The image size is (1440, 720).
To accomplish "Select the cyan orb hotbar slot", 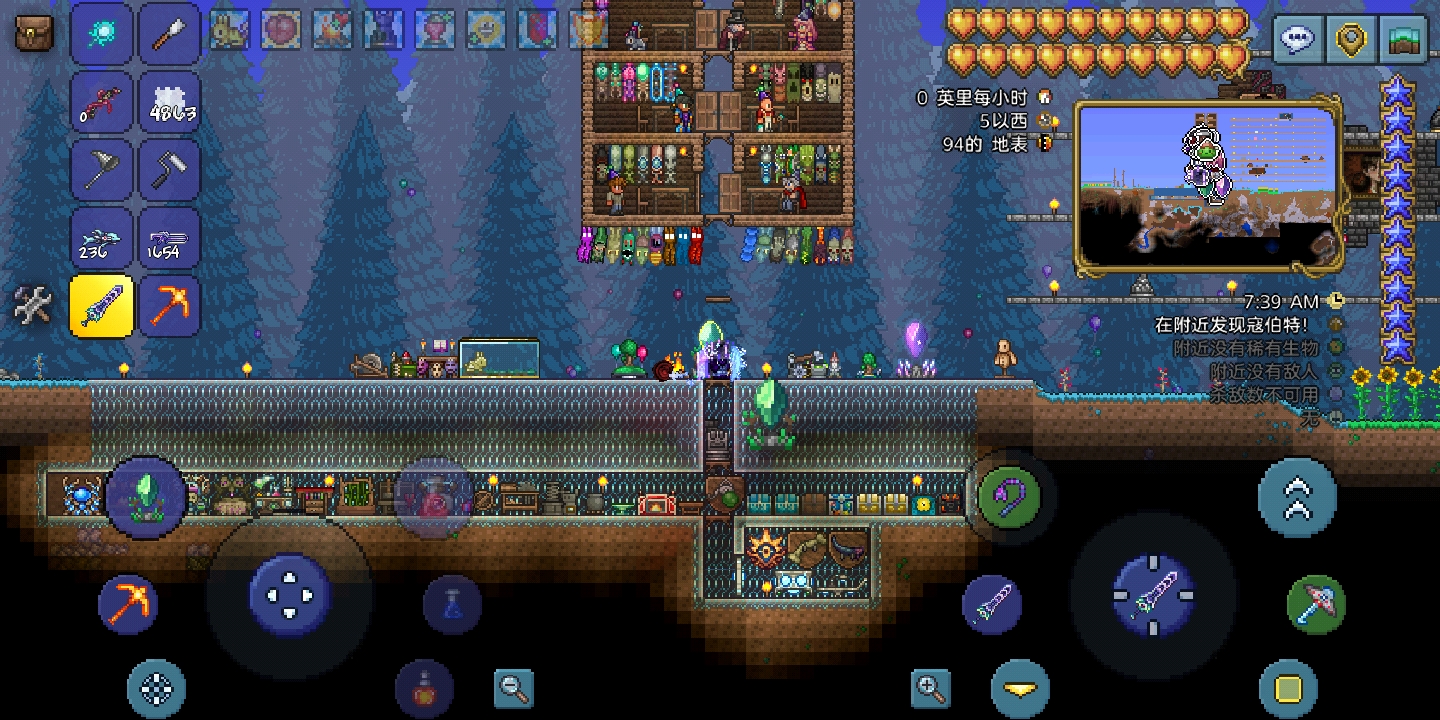I will pyautogui.click(x=101, y=33).
